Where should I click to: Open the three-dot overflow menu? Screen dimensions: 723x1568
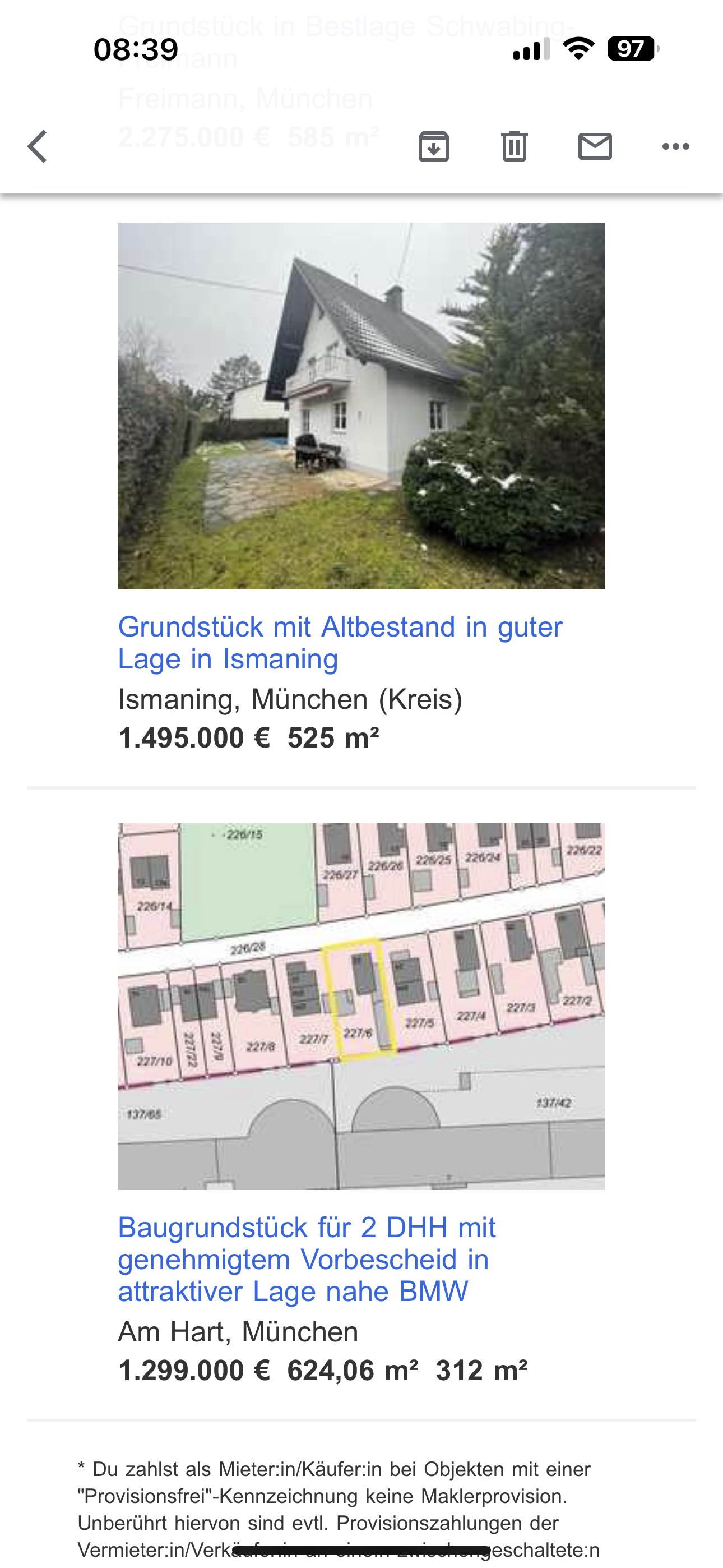pos(675,147)
